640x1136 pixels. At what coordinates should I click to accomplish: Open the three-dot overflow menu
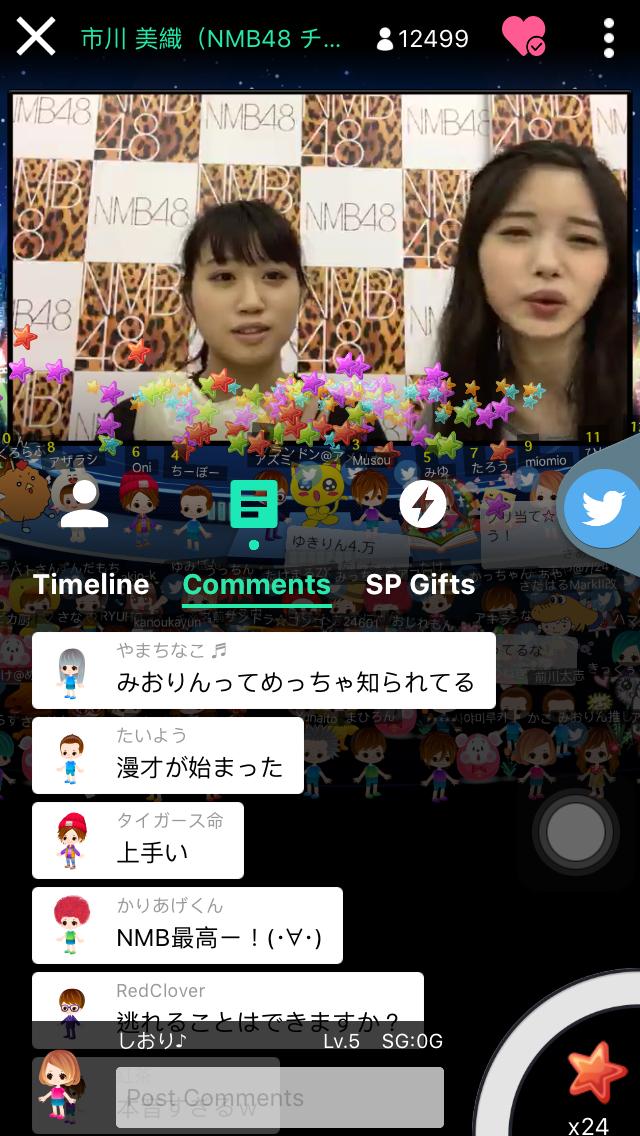pyautogui.click(x=608, y=38)
